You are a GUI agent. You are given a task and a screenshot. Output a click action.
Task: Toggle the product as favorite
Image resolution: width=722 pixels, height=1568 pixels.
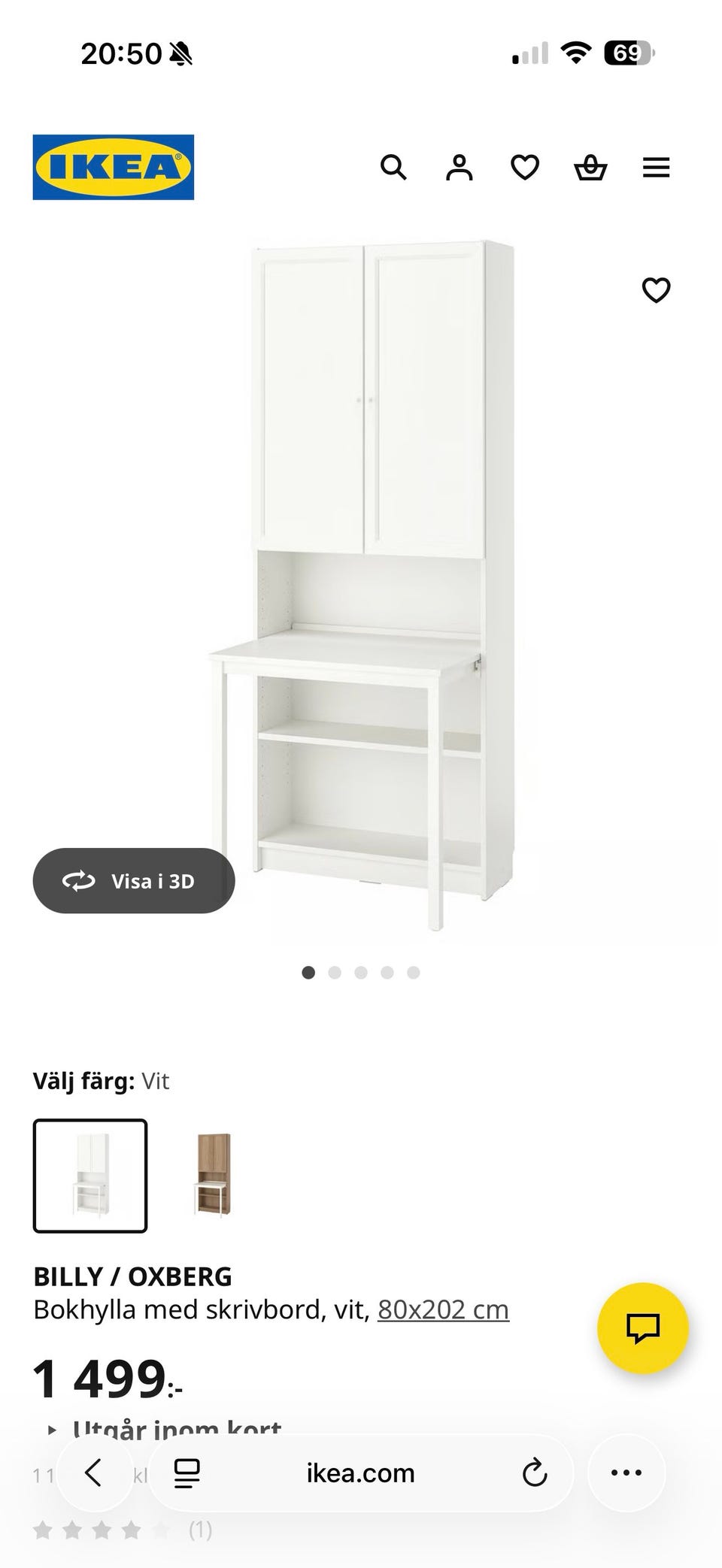(x=657, y=289)
